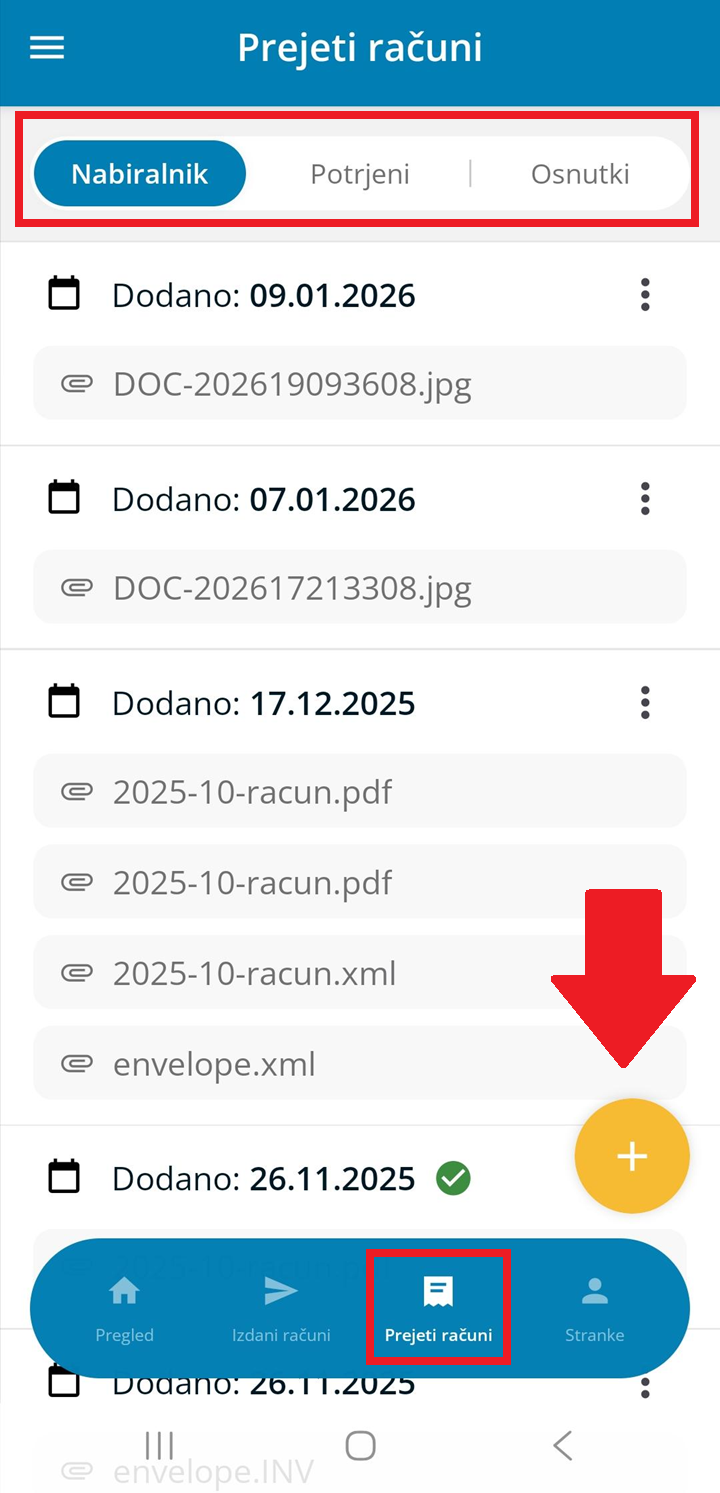
Task: Open the hamburger drawer menu
Action: pos(47,48)
